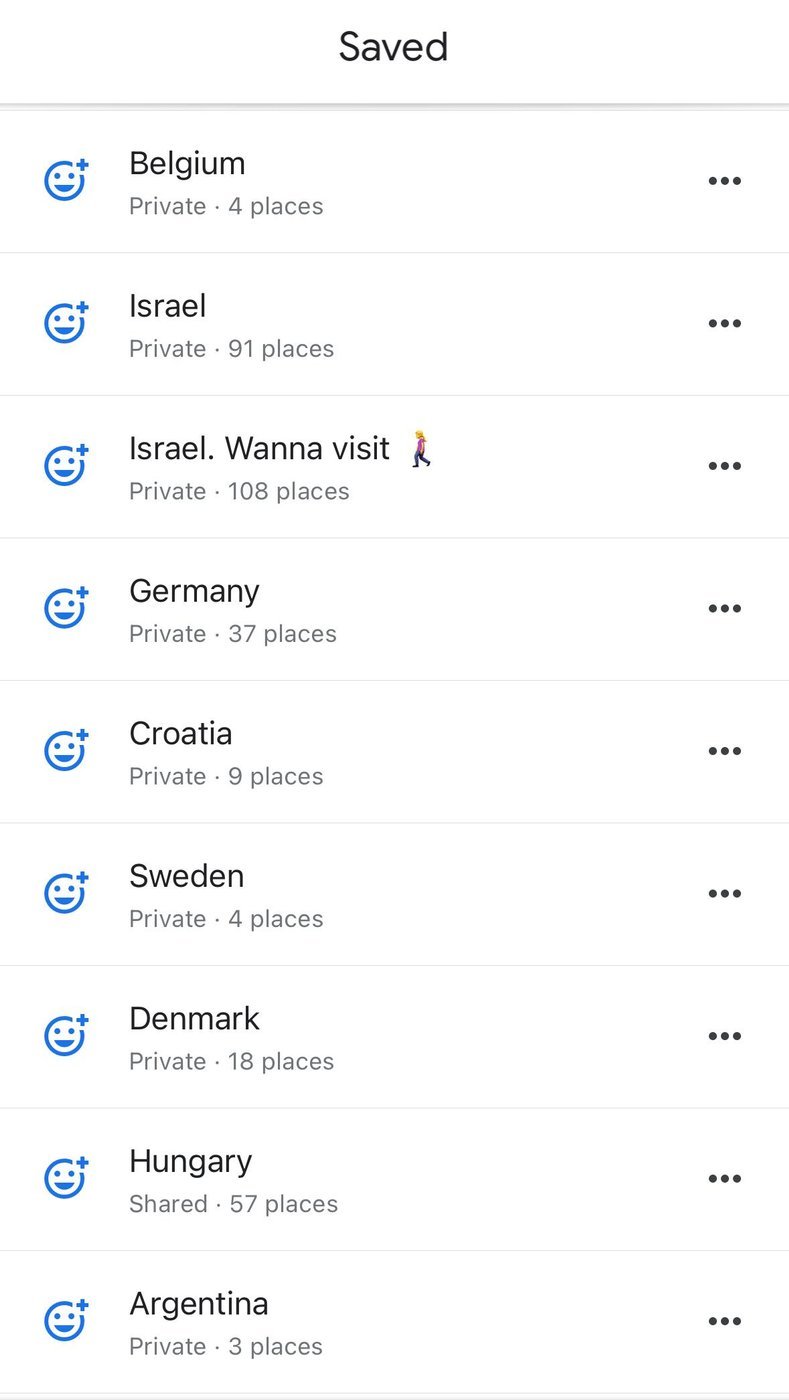Image resolution: width=789 pixels, height=1400 pixels.
Task: Open the overflow menu for Croatia
Action: (x=724, y=751)
